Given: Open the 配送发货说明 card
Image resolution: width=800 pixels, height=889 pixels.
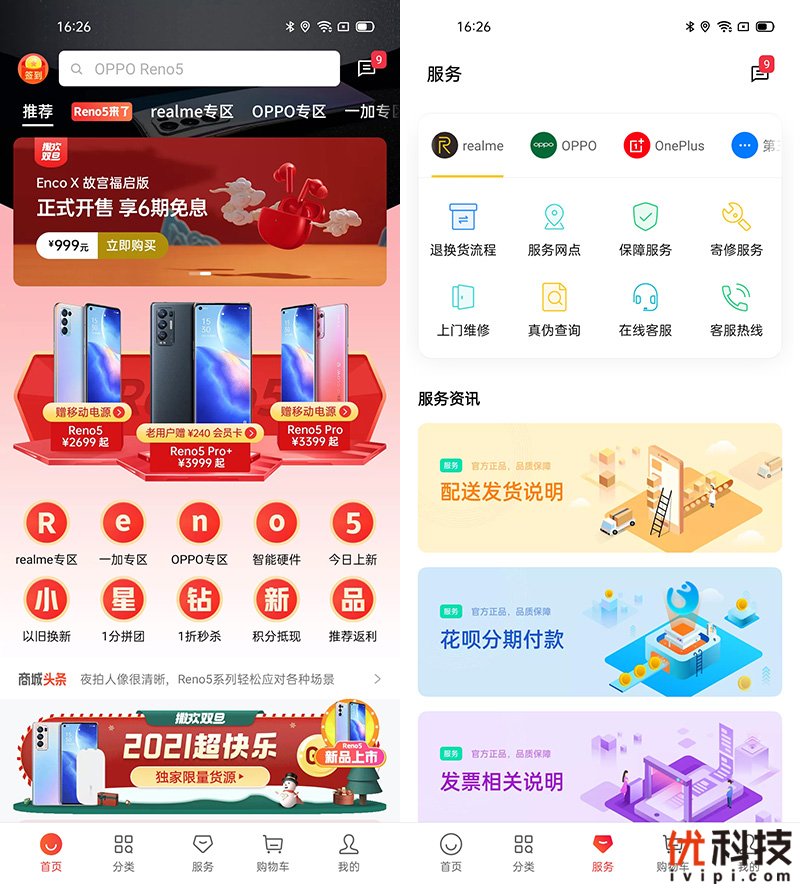Looking at the screenshot, I should (x=600, y=488).
